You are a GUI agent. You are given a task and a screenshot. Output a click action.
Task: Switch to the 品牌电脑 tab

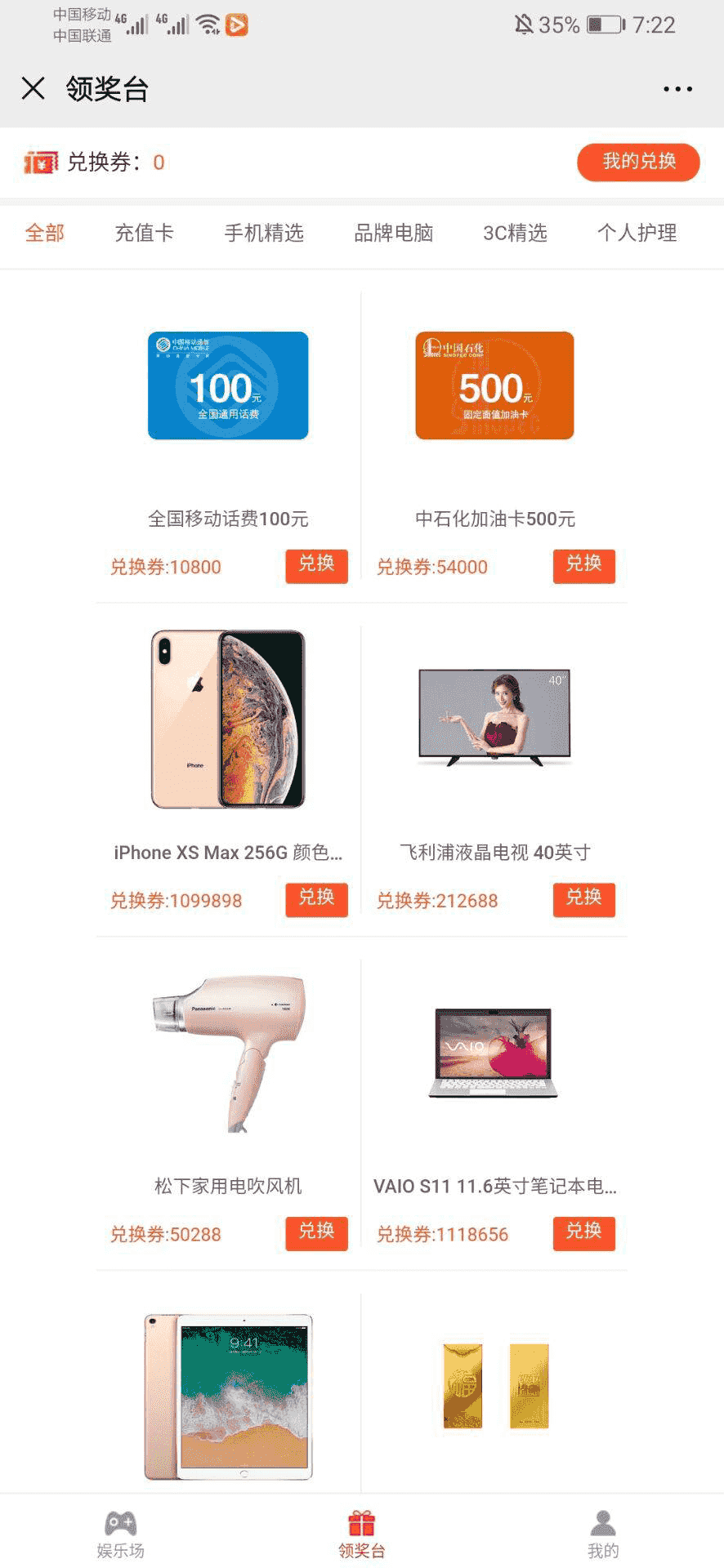click(393, 233)
